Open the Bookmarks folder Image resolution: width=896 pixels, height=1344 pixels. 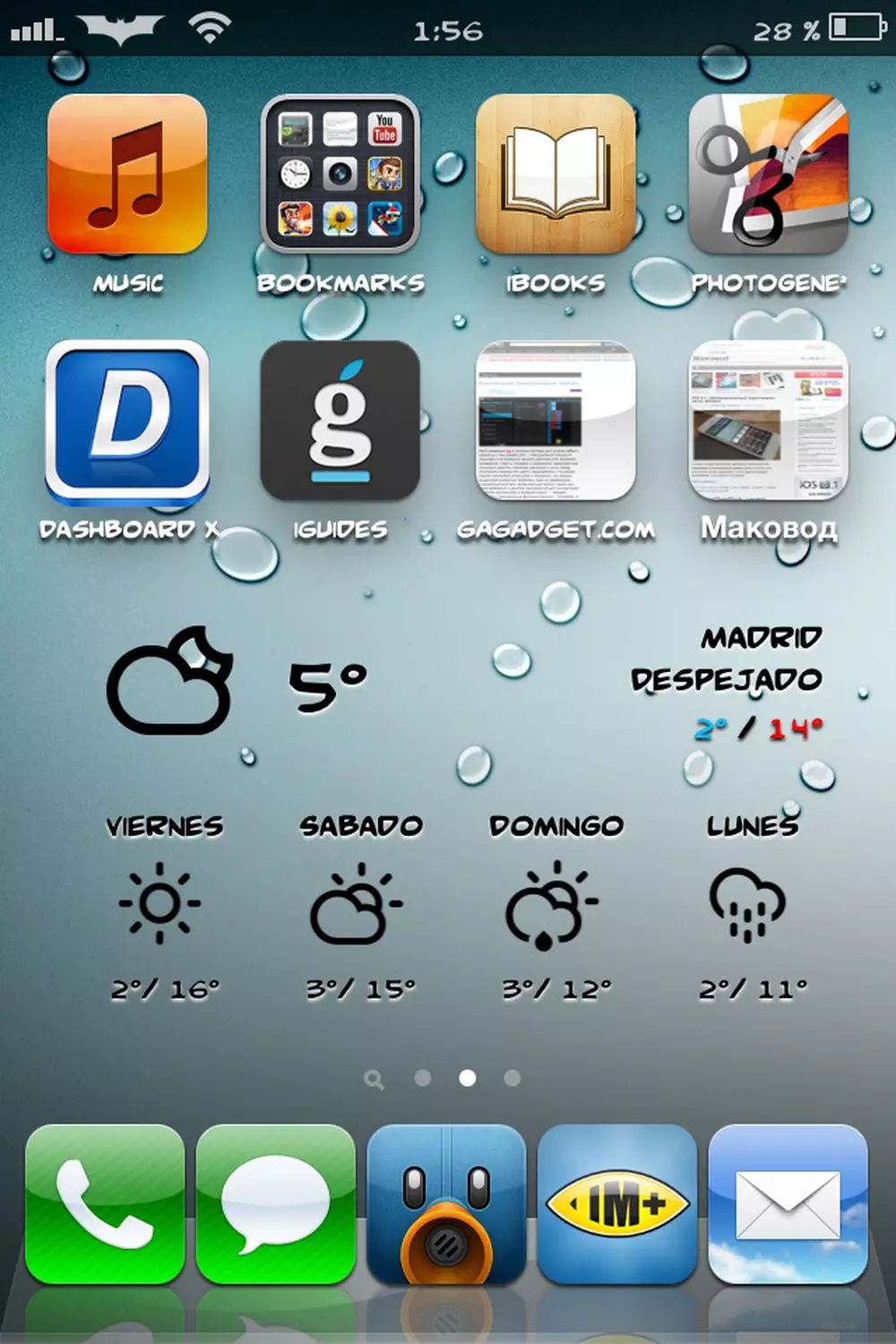[340, 175]
